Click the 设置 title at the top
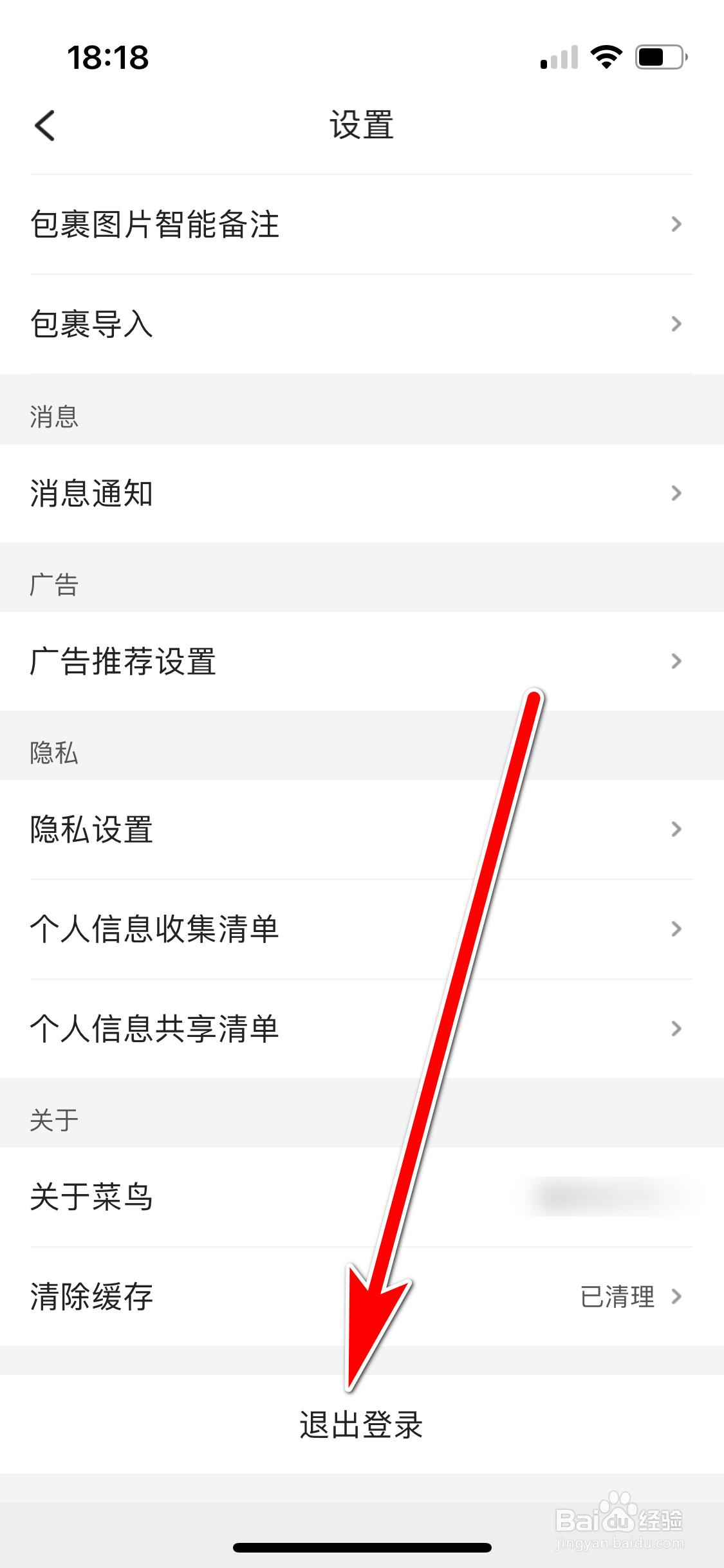 point(362,124)
